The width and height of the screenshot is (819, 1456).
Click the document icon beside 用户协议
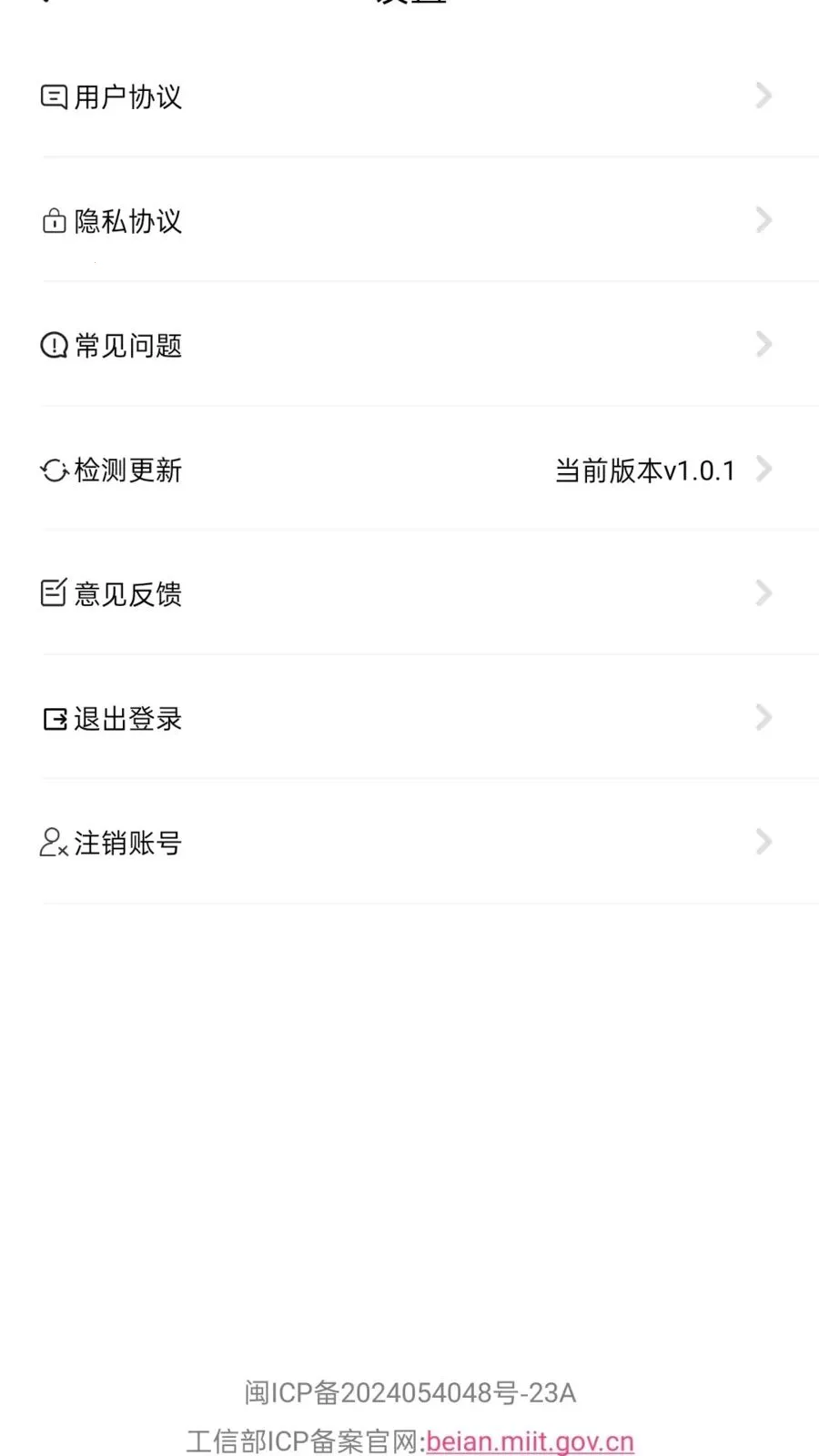click(52, 94)
